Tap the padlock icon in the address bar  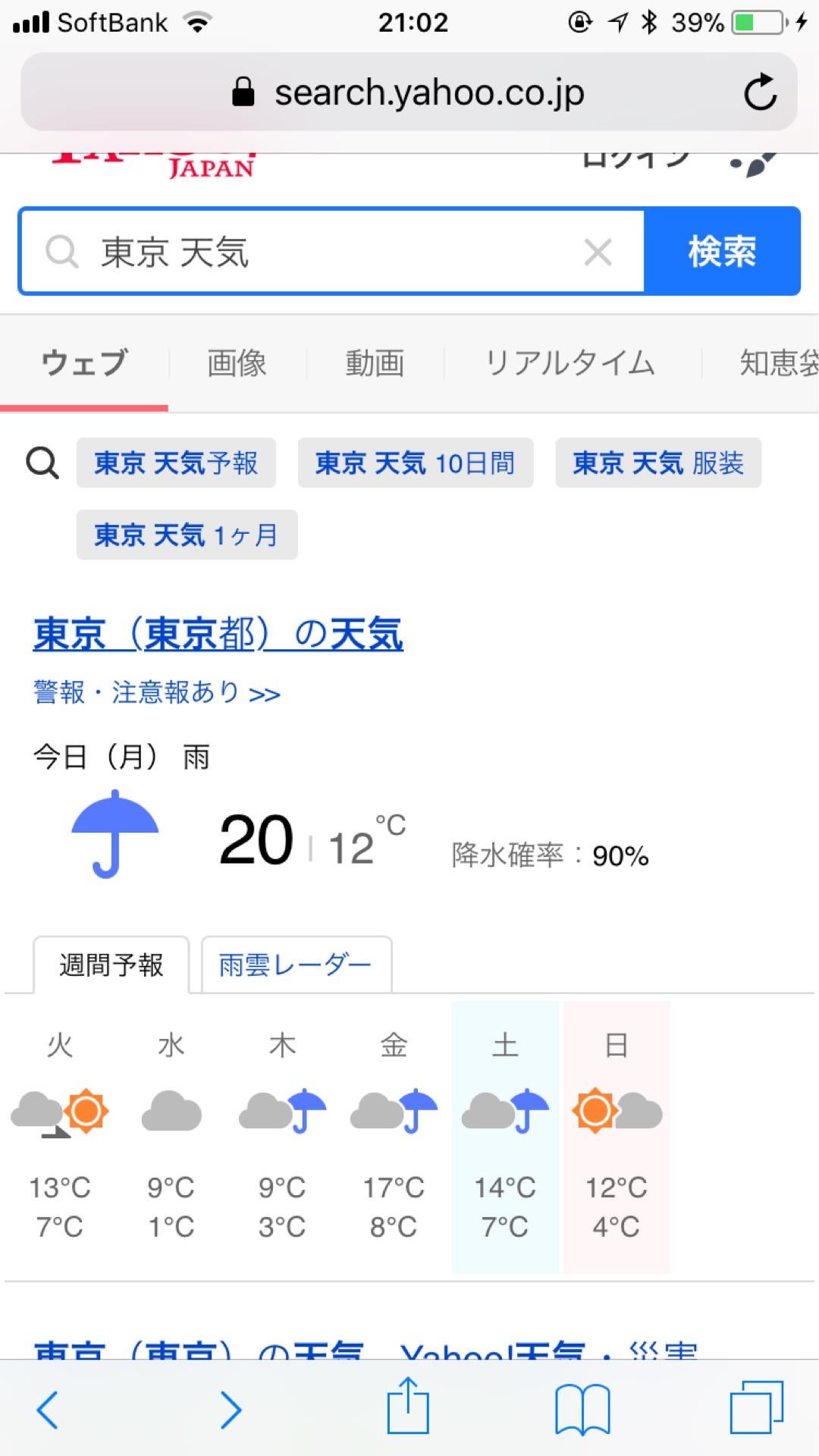pos(243,93)
